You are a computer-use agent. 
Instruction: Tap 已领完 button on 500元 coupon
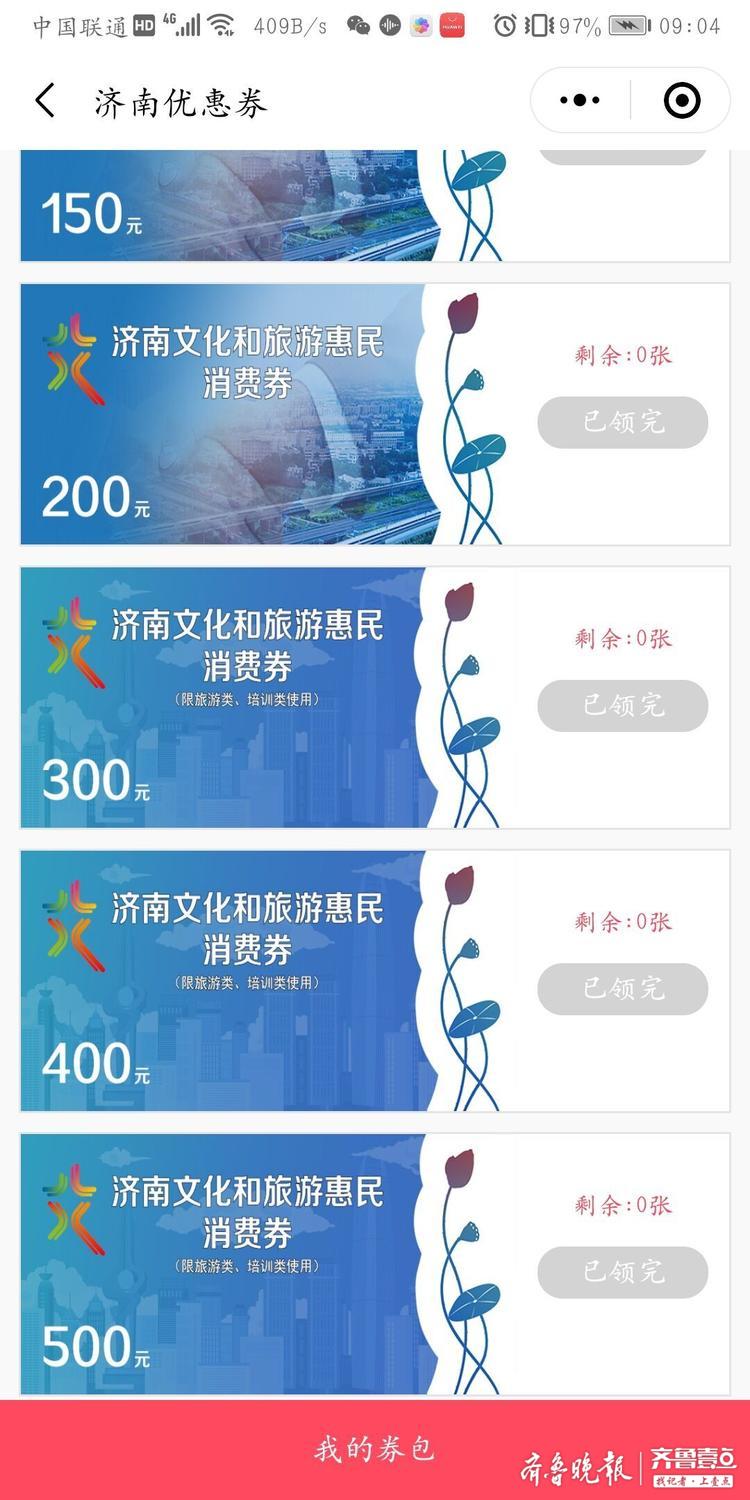(622, 1272)
